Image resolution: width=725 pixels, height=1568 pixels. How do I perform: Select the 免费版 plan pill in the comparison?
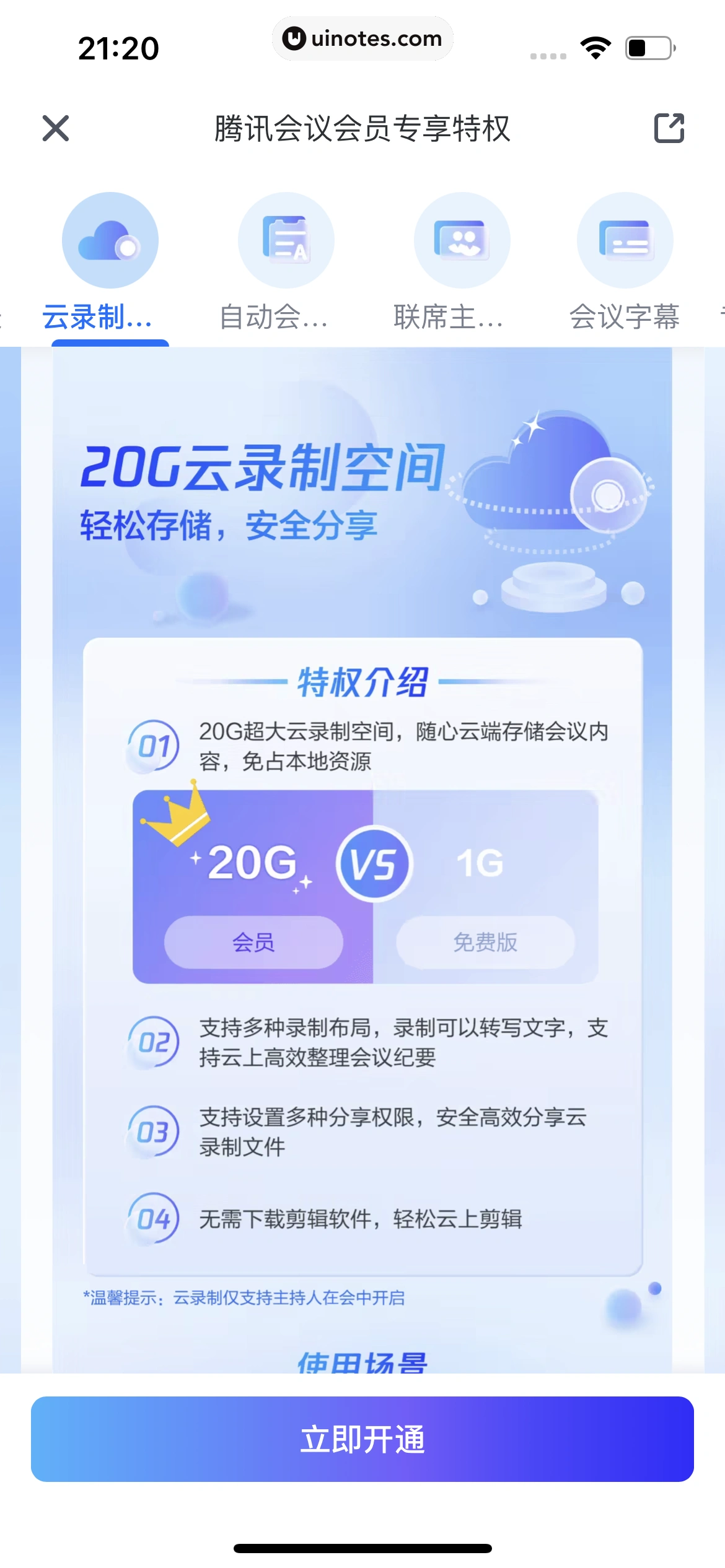pos(486,943)
